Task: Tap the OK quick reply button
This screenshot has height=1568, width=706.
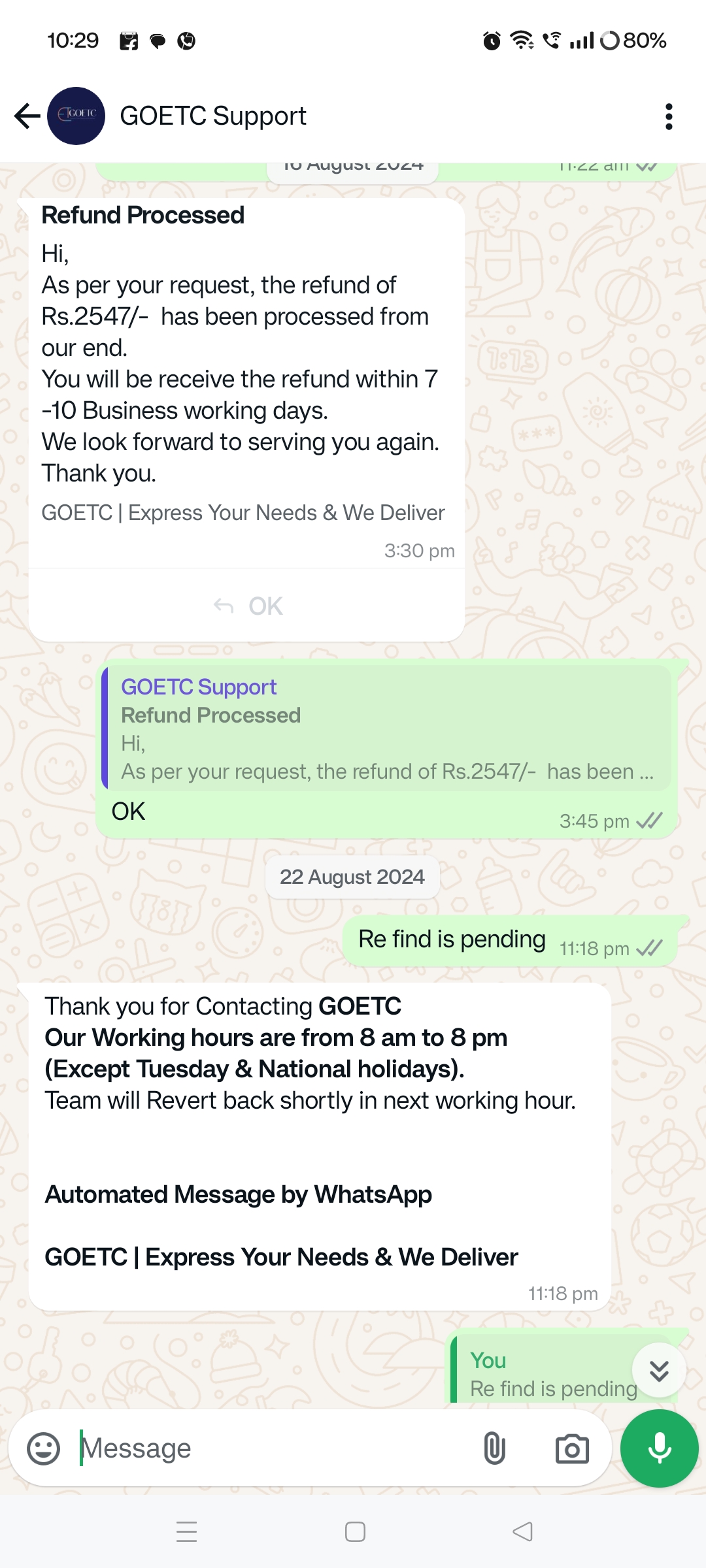Action: pyautogui.click(x=248, y=606)
